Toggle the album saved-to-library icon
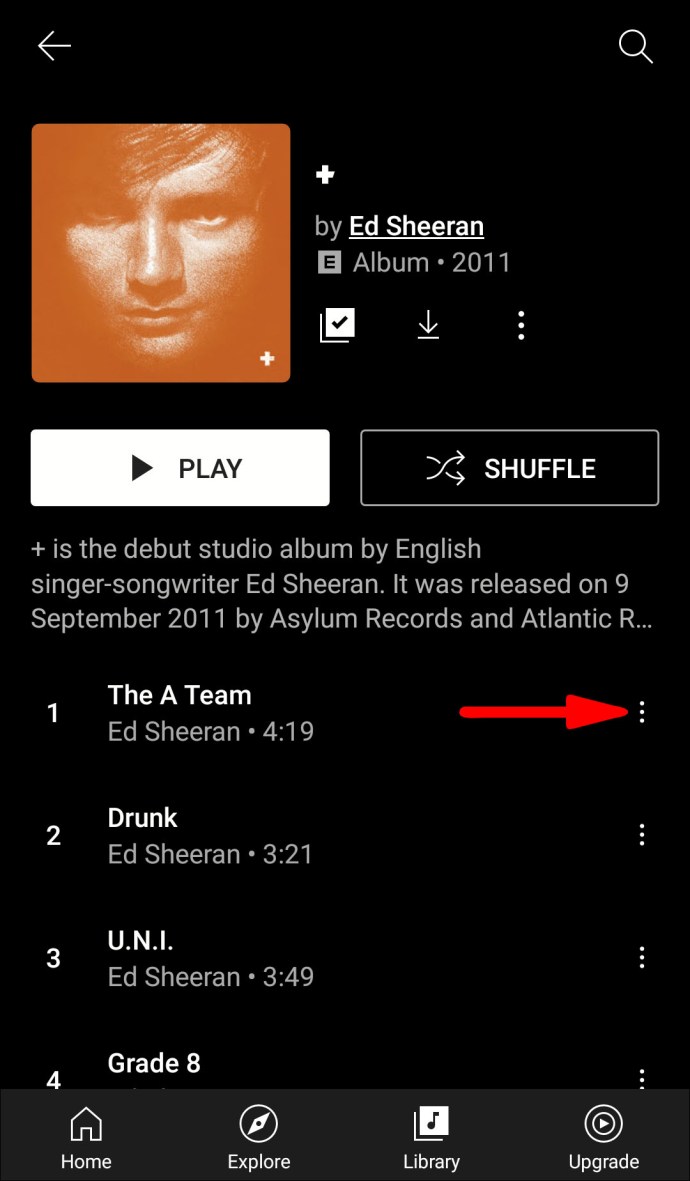The image size is (690, 1181). tap(337, 325)
